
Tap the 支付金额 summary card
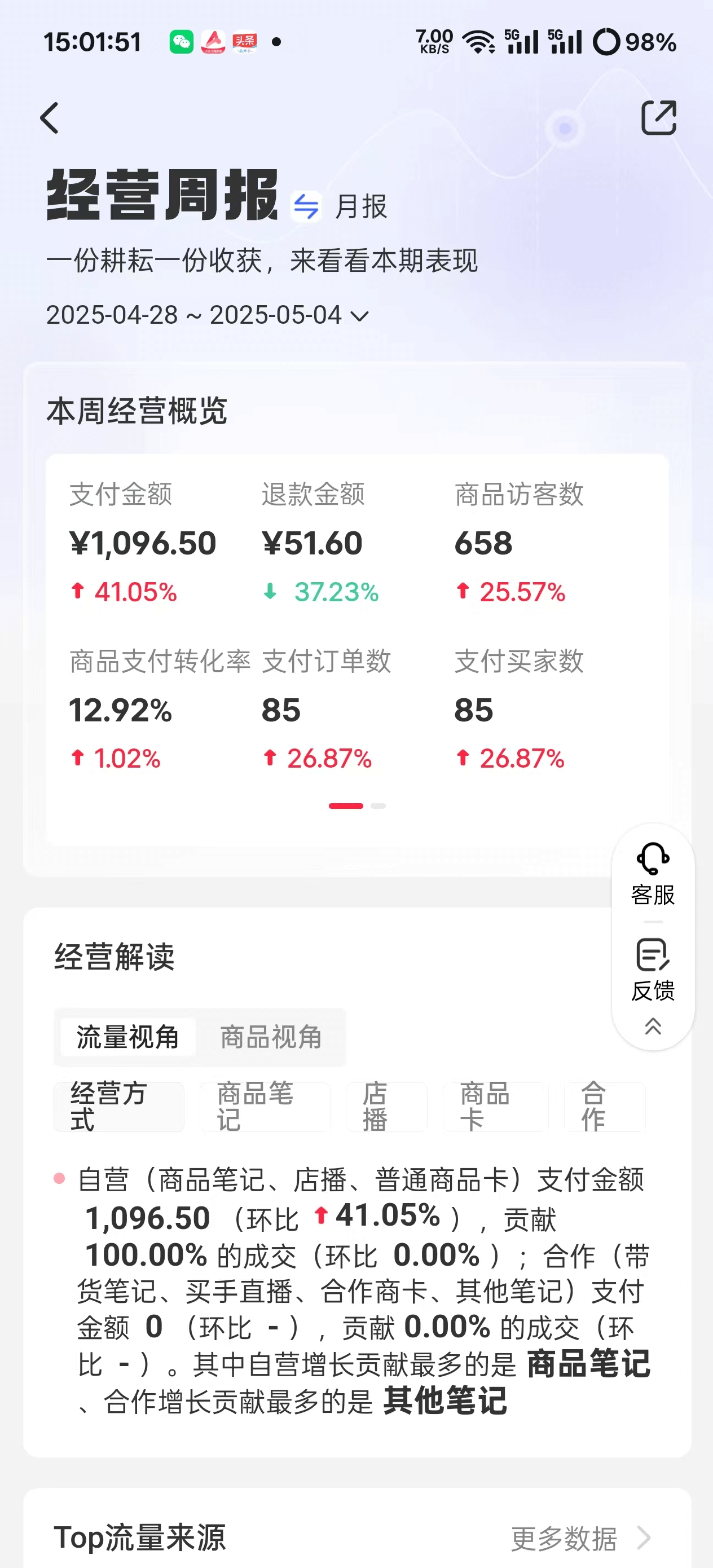point(144,541)
